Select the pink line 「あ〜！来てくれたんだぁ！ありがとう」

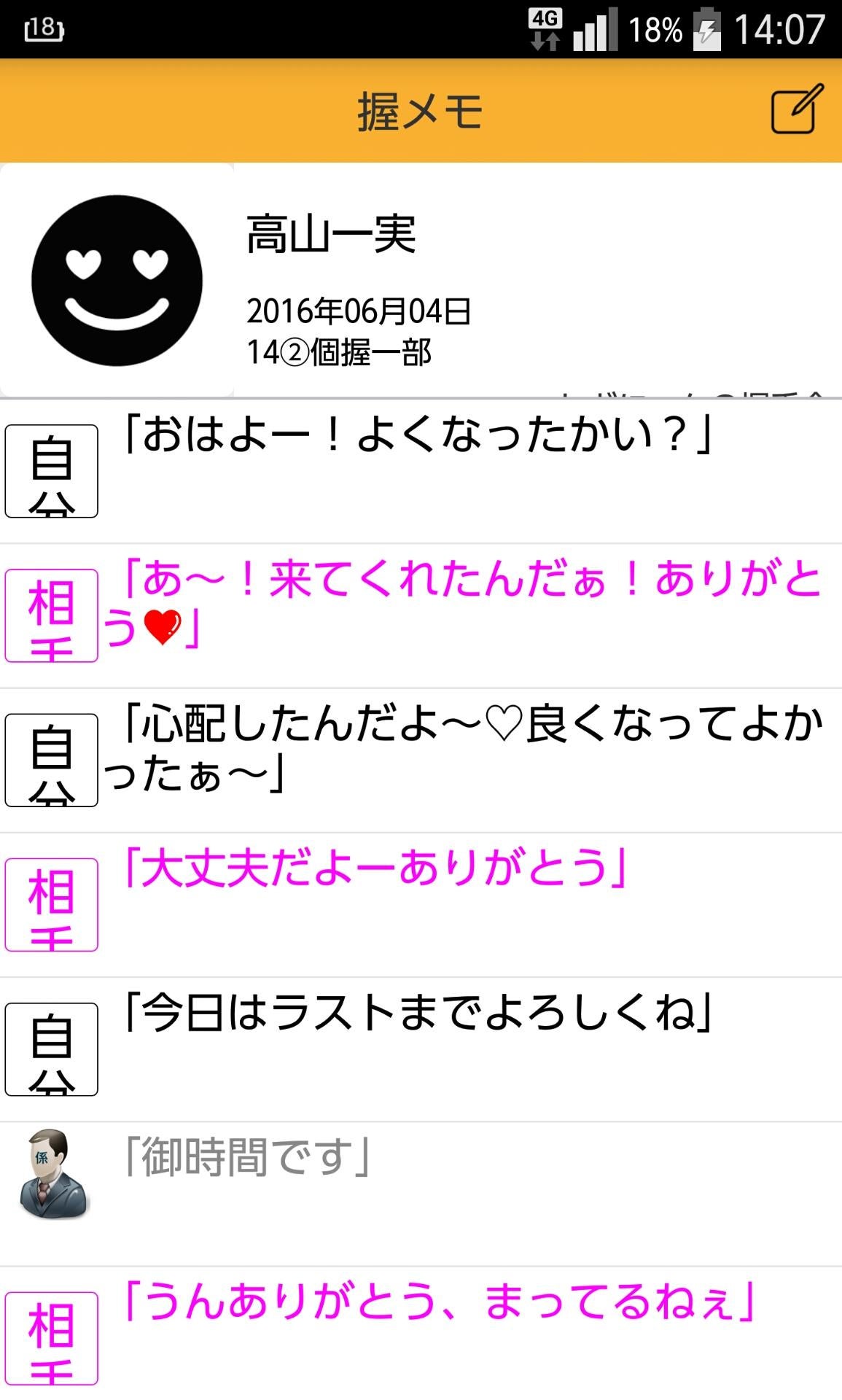(x=467, y=602)
